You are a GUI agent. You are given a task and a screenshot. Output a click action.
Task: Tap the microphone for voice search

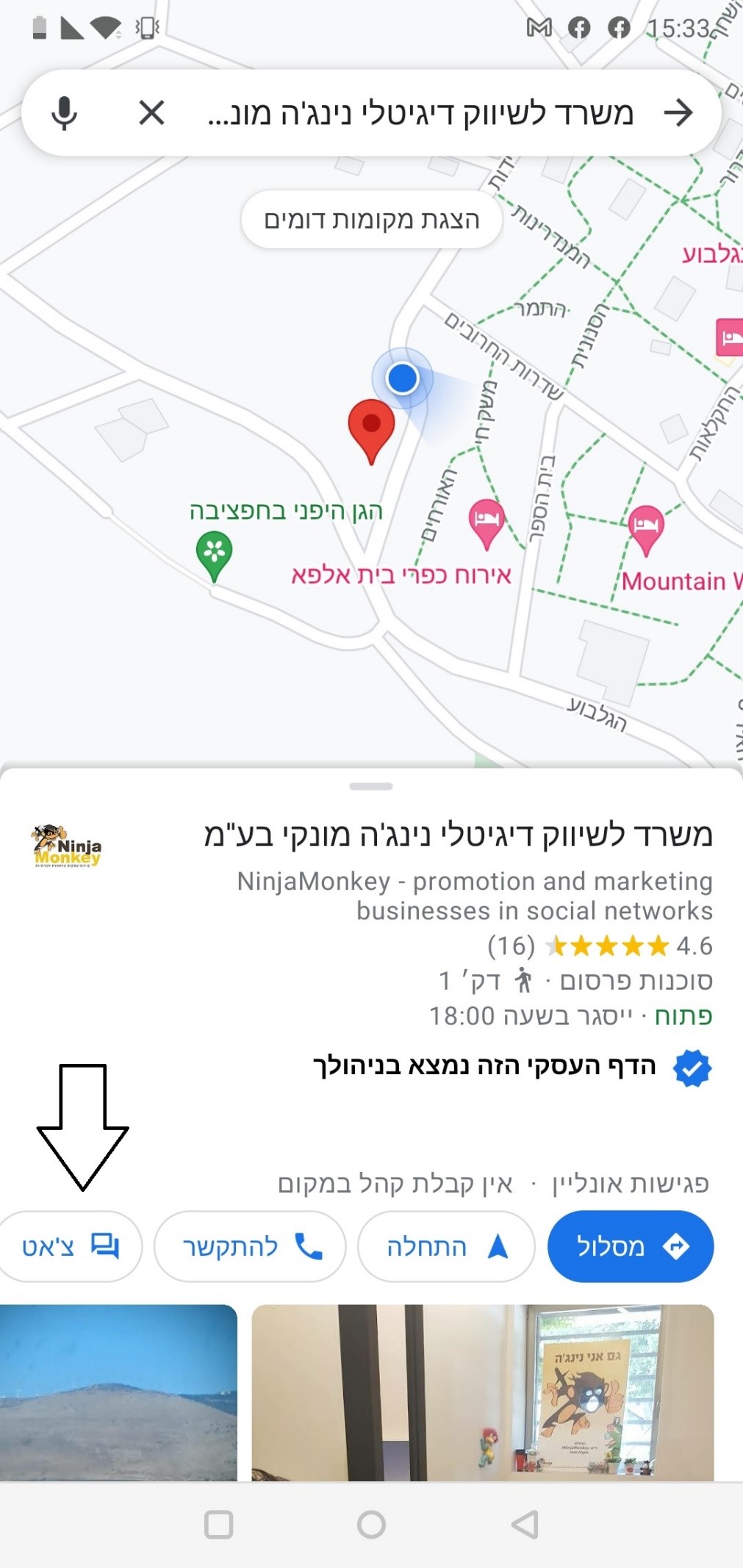[65, 113]
